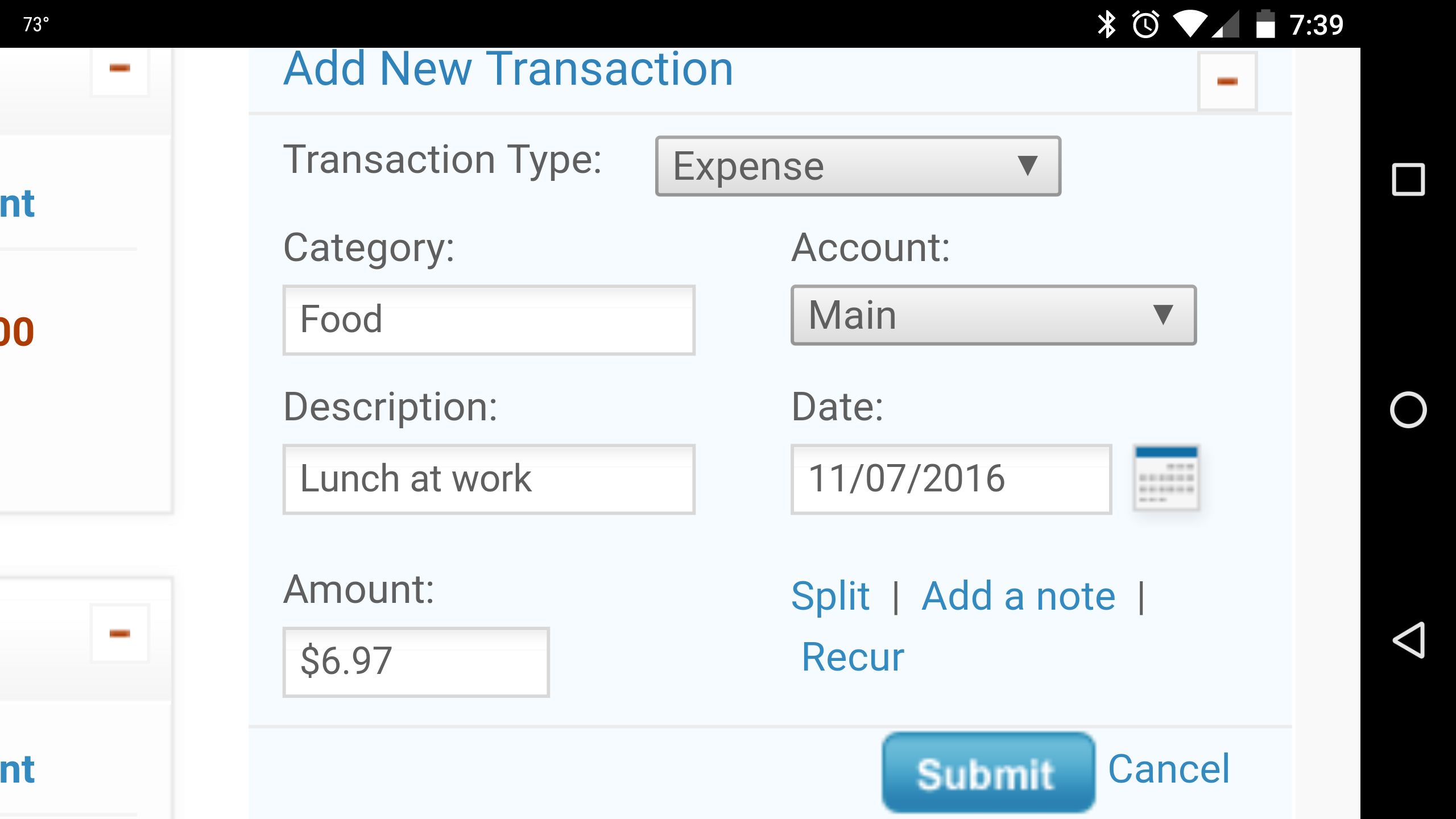Tap the Recur link
This screenshot has height=819, width=1456.
click(852, 657)
